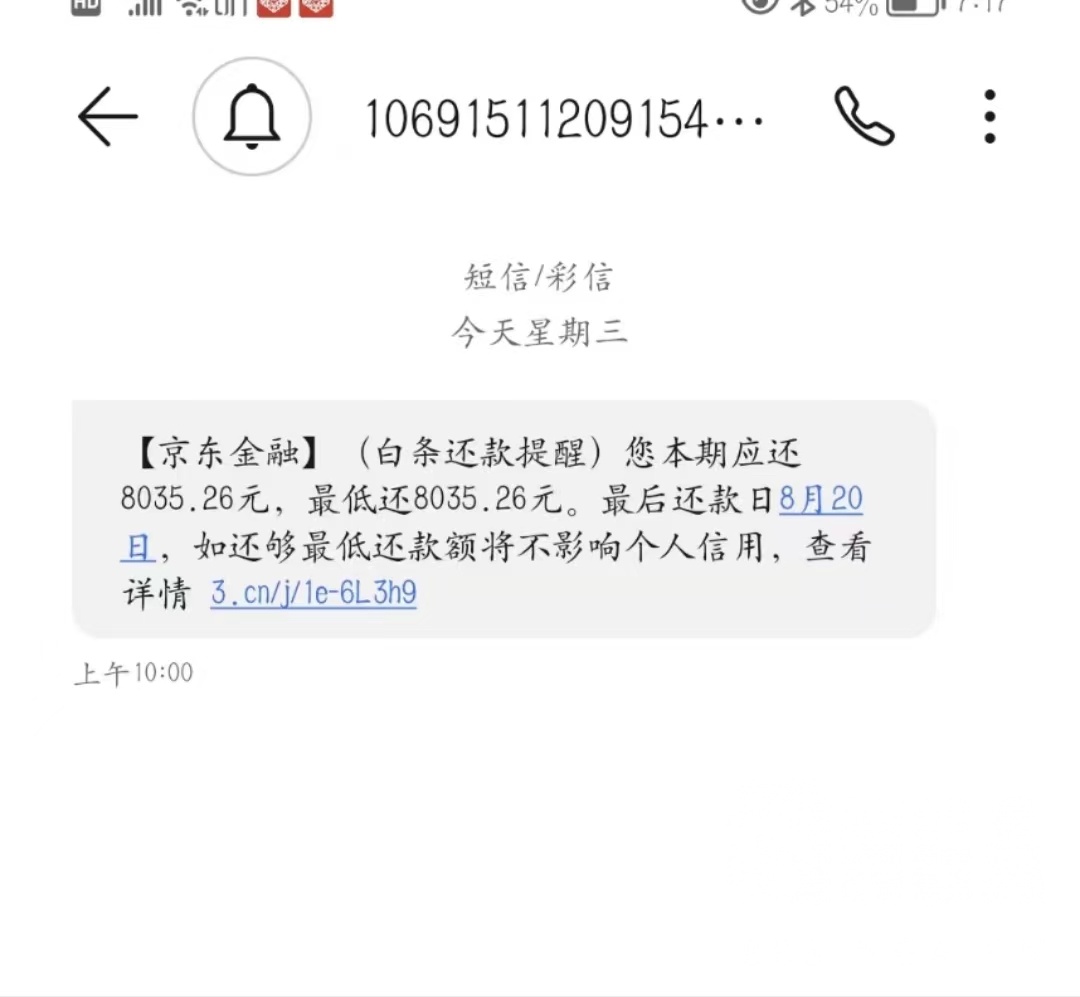The width and height of the screenshot is (1080, 997).
Task: Call the sender with the phone icon
Action: point(864,117)
